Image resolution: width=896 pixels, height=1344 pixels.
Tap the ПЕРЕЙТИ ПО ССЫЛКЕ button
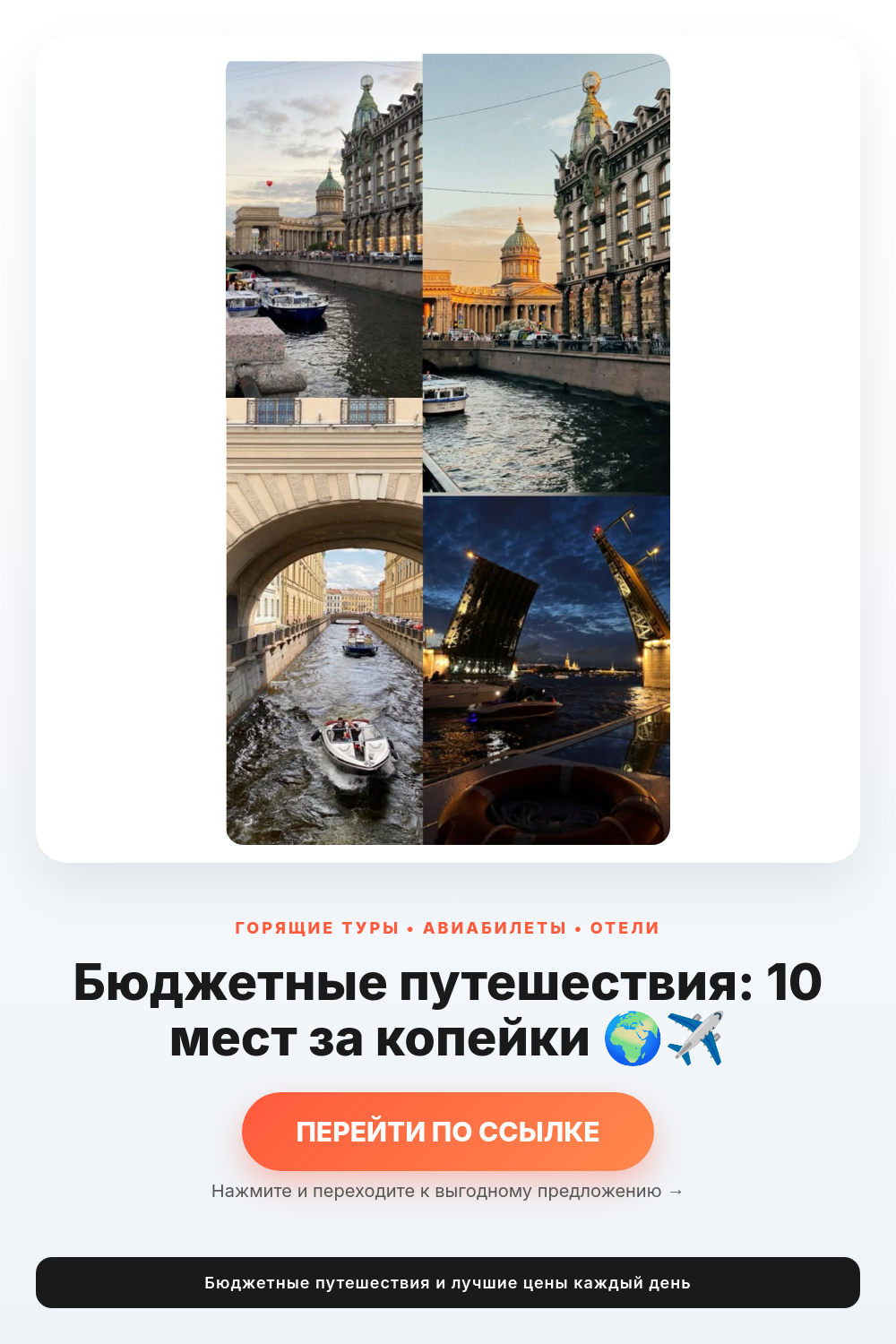pos(448,1131)
